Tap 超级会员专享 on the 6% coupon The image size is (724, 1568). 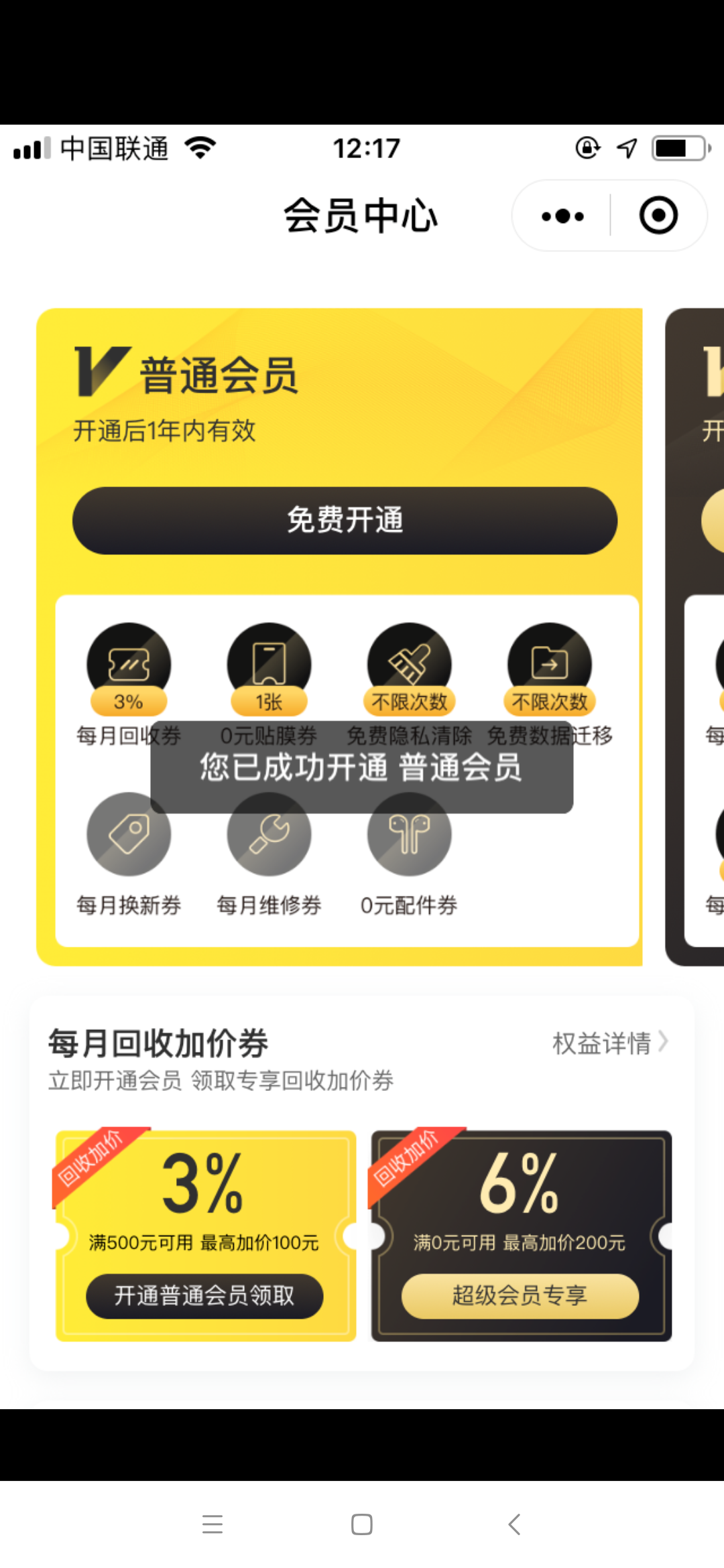coord(520,1295)
